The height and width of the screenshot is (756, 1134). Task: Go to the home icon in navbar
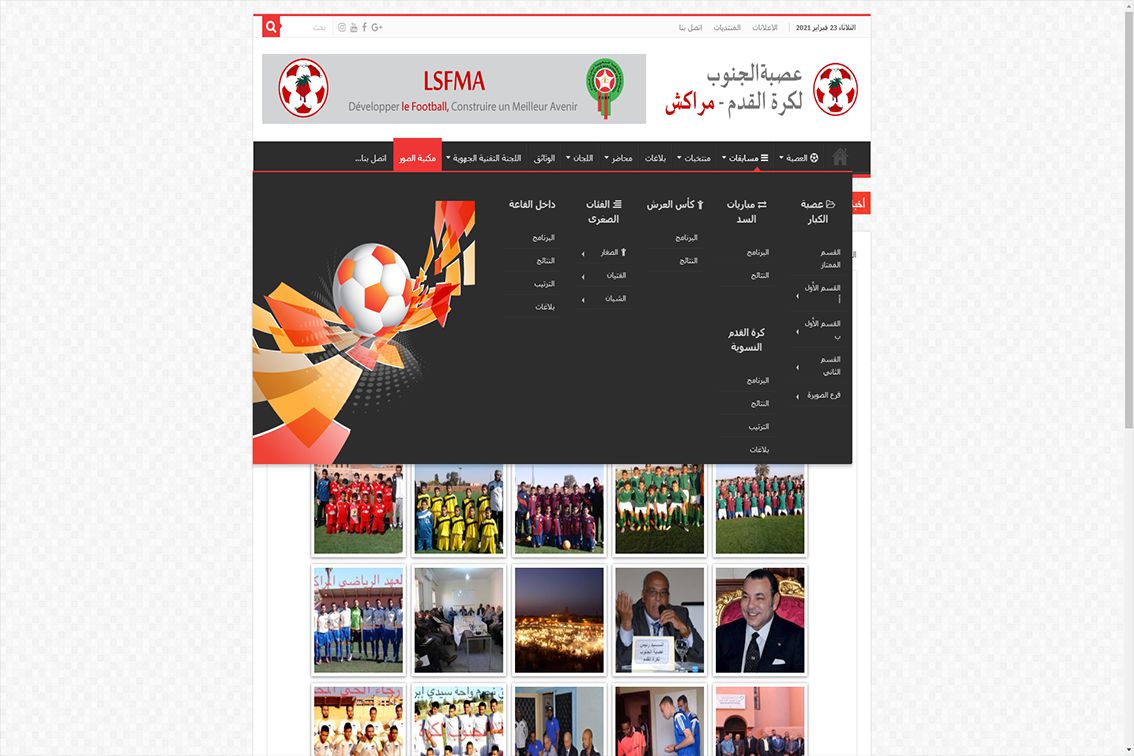pyautogui.click(x=840, y=157)
